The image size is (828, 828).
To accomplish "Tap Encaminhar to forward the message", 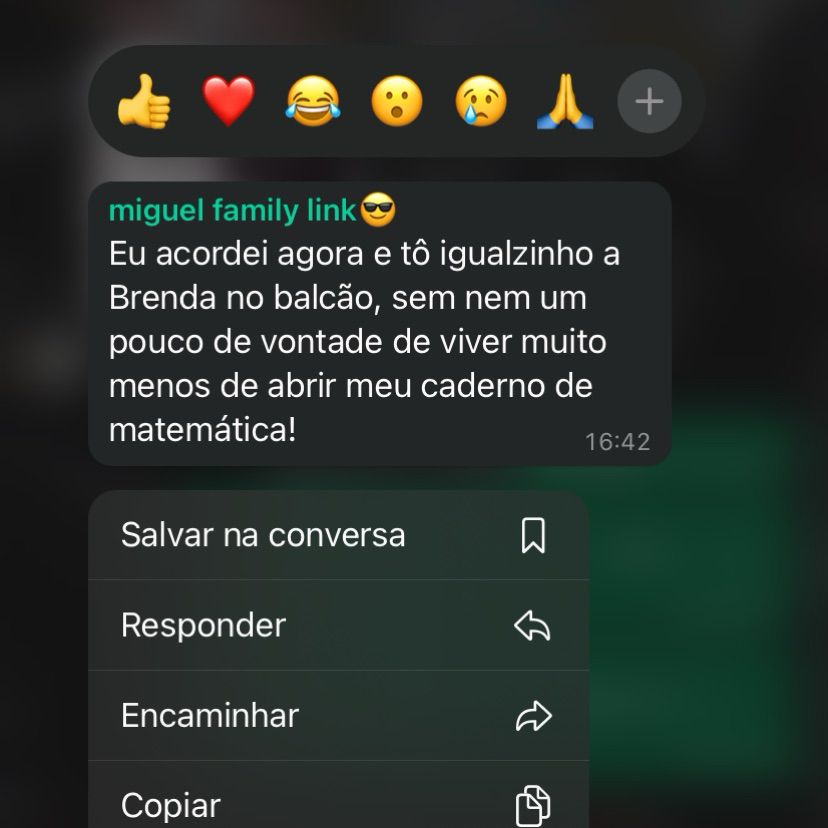I will coord(338,716).
